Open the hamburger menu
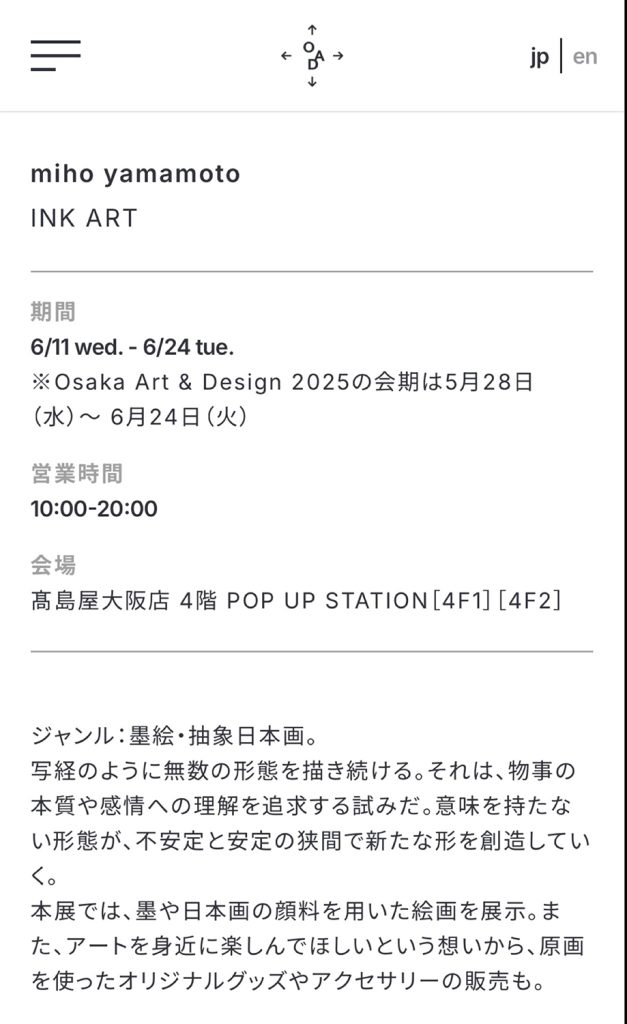 pyautogui.click(x=56, y=56)
